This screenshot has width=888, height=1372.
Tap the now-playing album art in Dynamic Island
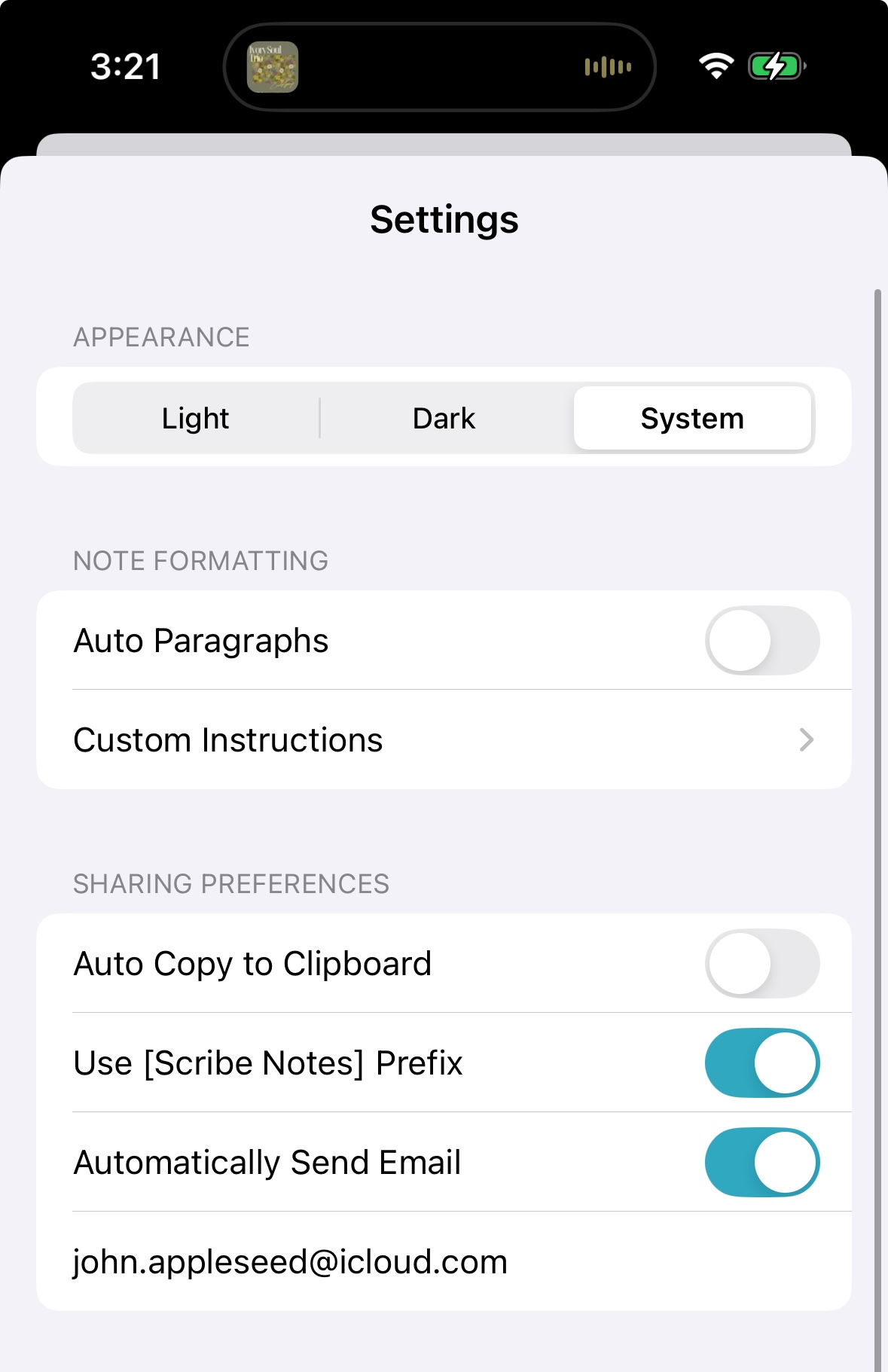273,67
